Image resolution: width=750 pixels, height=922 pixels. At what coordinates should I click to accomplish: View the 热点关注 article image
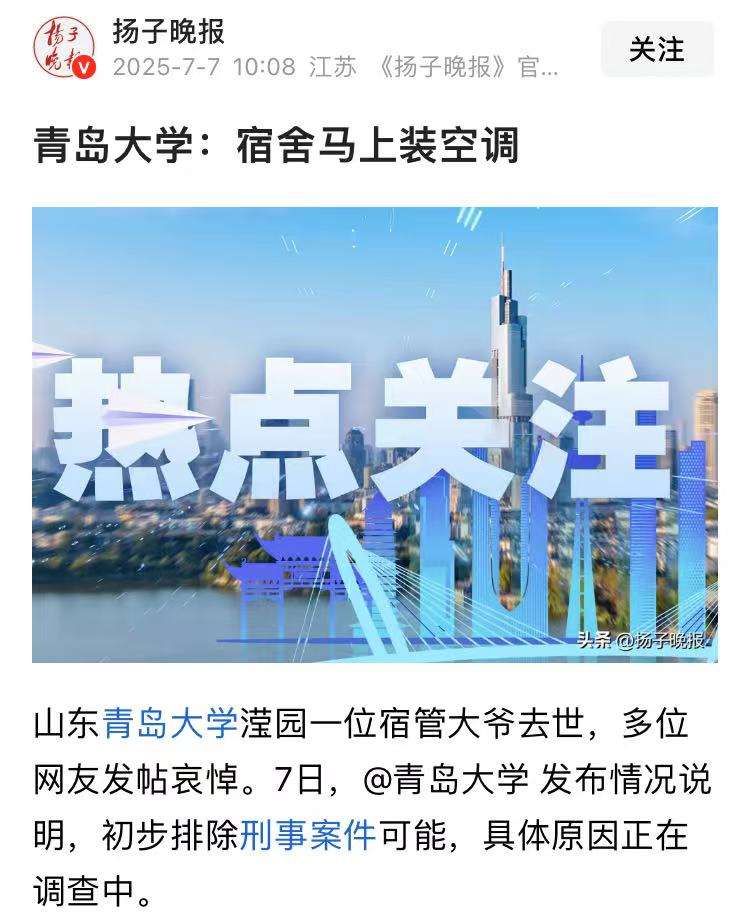coord(375,435)
